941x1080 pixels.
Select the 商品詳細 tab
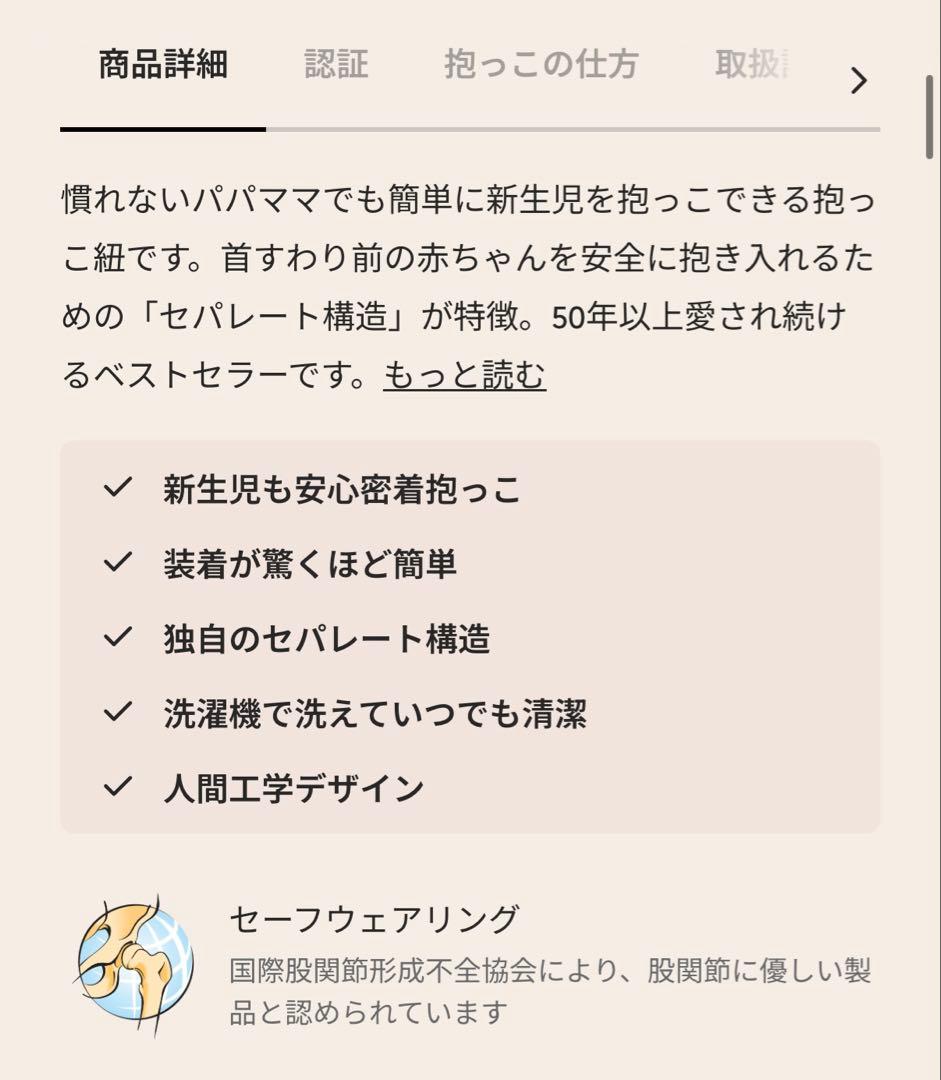tap(163, 63)
